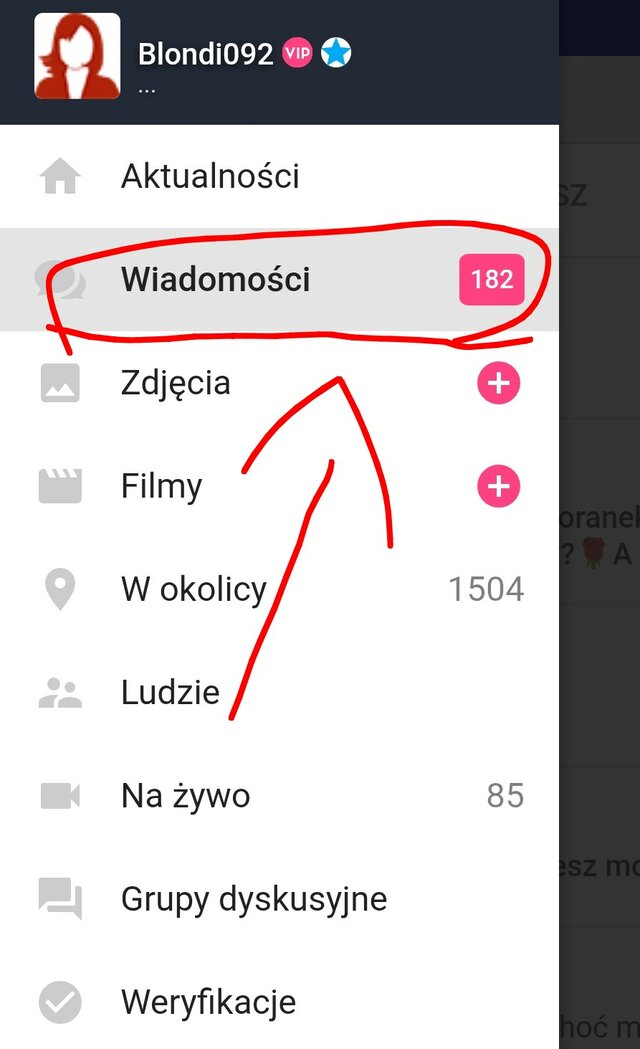View Na żywo live streams
Screen dimensions: 640x1049
click(x=185, y=796)
